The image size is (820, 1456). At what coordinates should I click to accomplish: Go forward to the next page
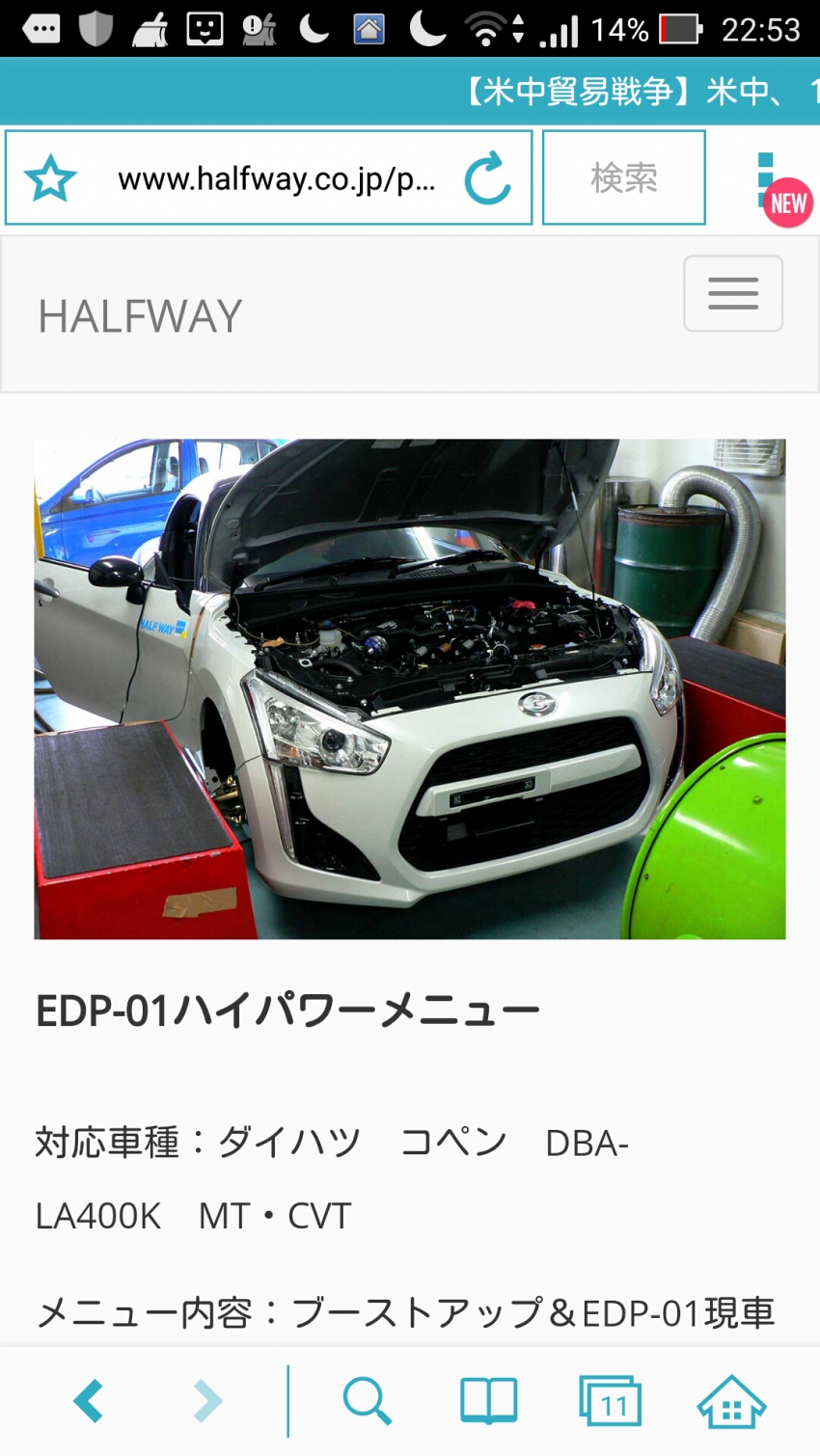coord(207,1401)
